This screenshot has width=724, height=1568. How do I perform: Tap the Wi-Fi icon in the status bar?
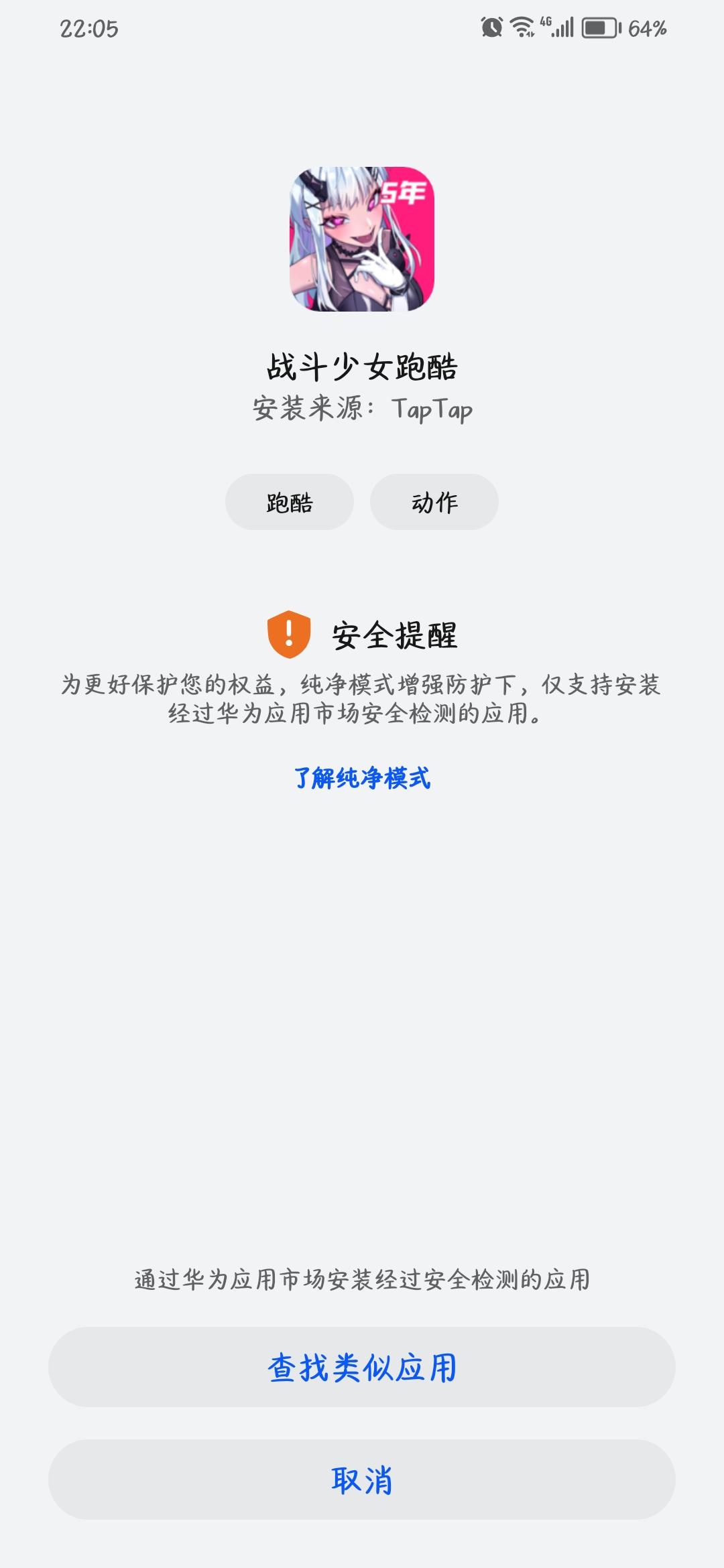(521, 25)
